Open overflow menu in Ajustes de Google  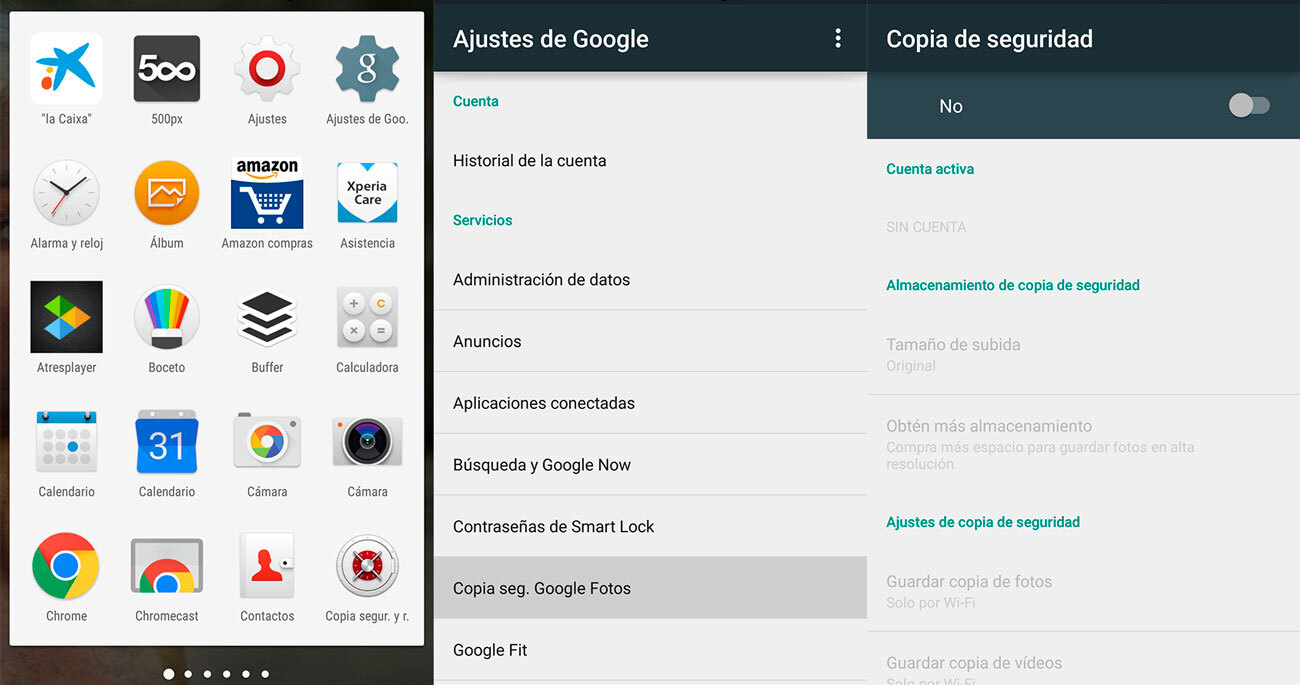838,39
